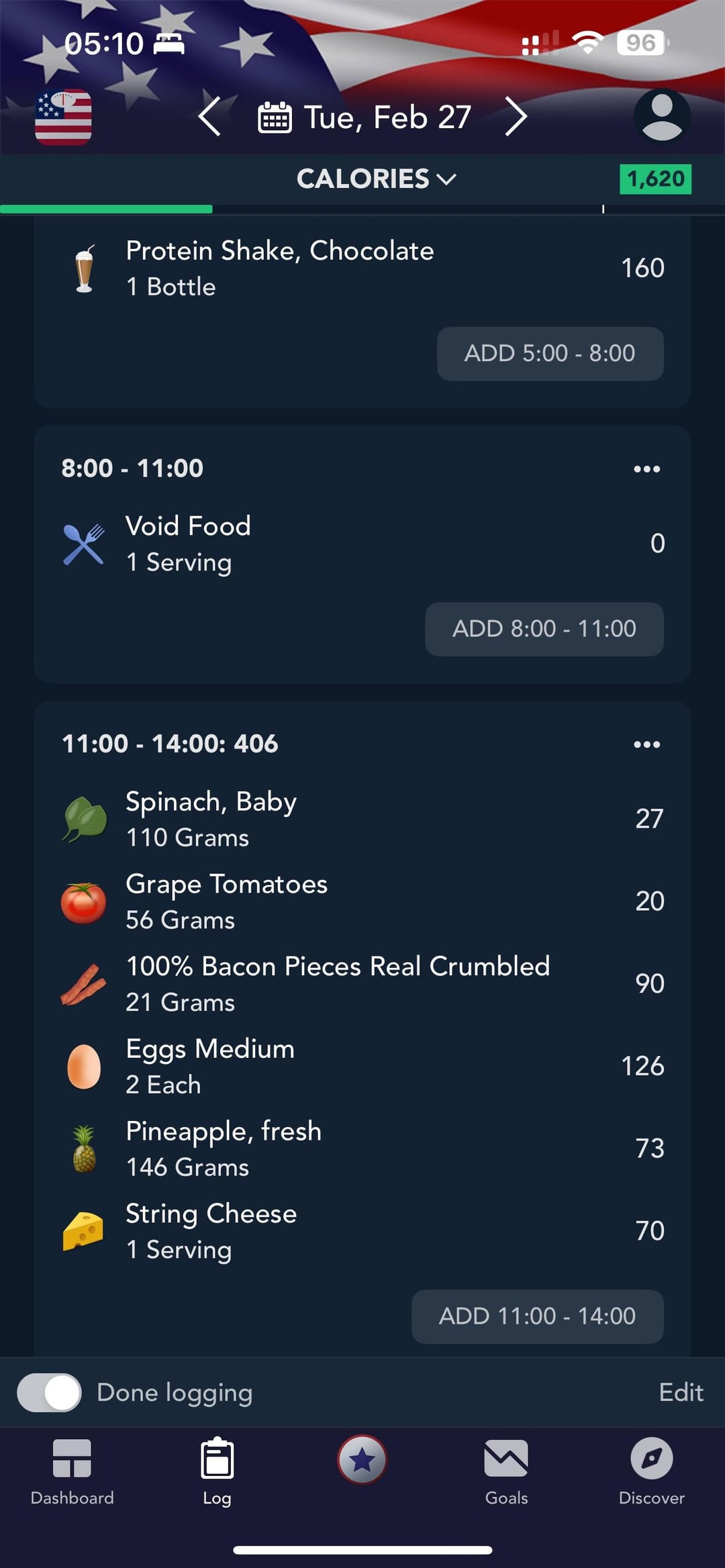725x1568 pixels.
Task: Go to the previous day
Action: pos(210,117)
